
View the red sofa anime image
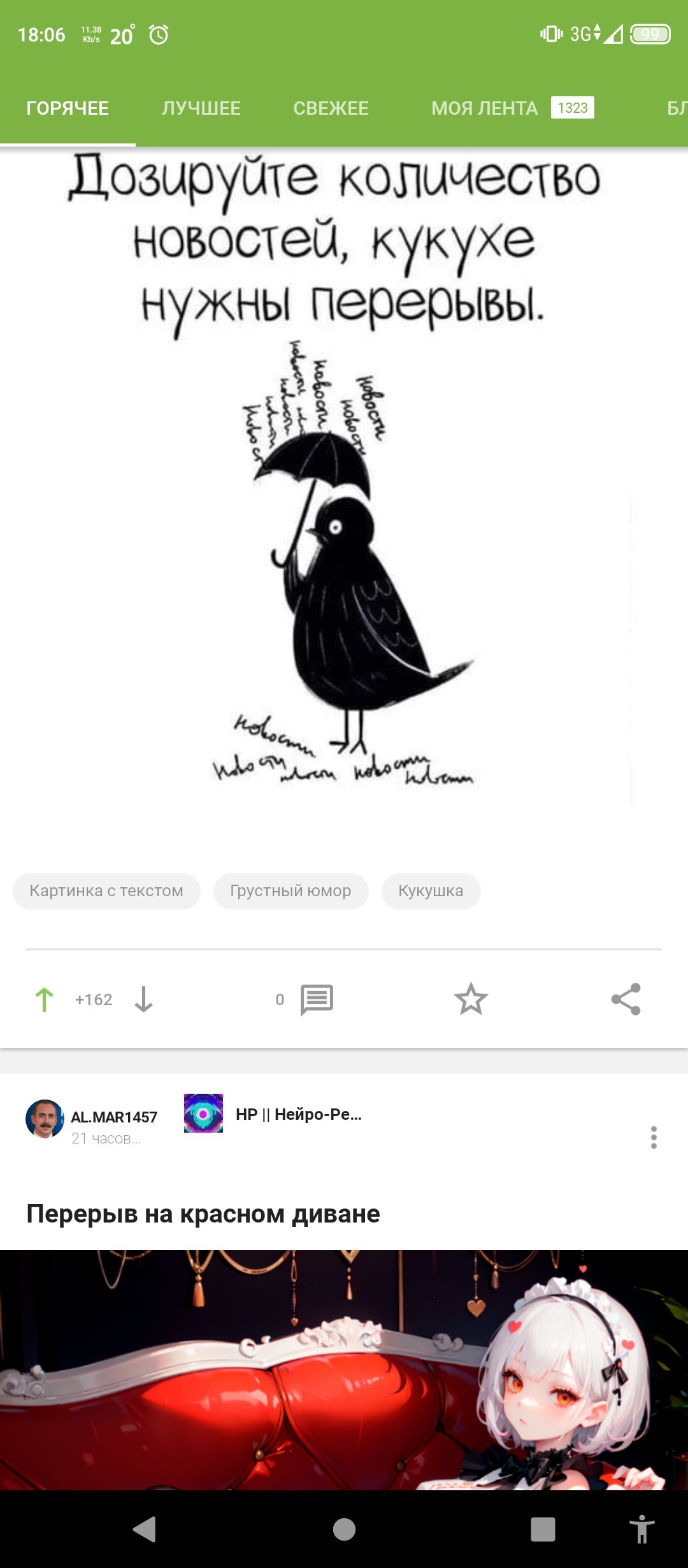(344, 1369)
